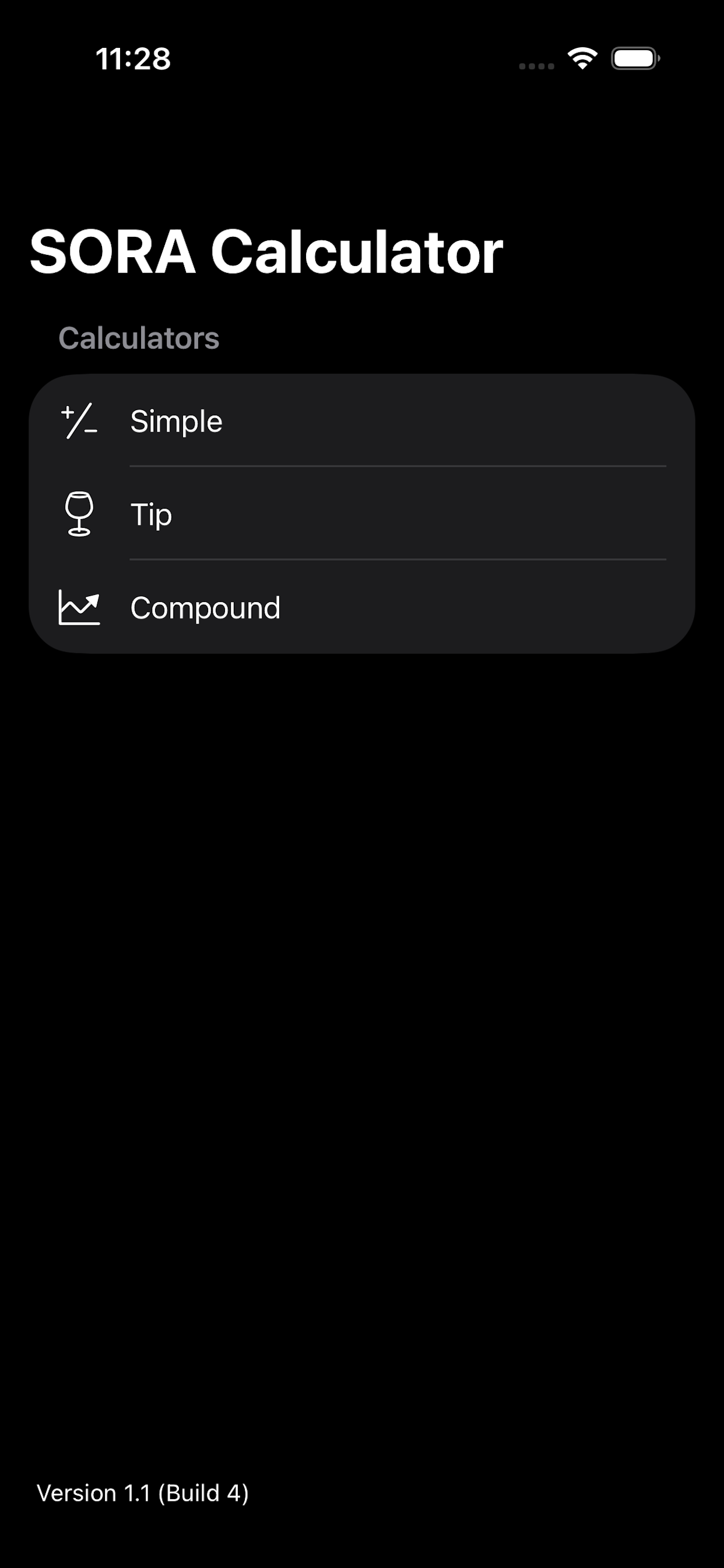Image resolution: width=724 pixels, height=1568 pixels.
Task: Select the Tip row label
Action: [151, 514]
